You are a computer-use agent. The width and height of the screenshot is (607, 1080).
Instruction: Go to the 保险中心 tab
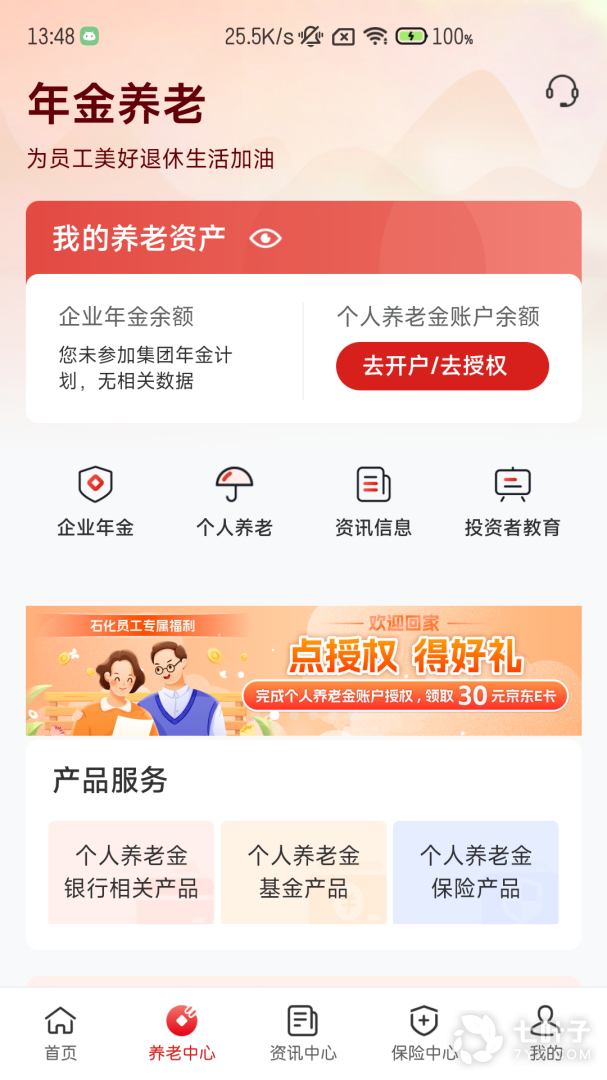click(x=424, y=1034)
